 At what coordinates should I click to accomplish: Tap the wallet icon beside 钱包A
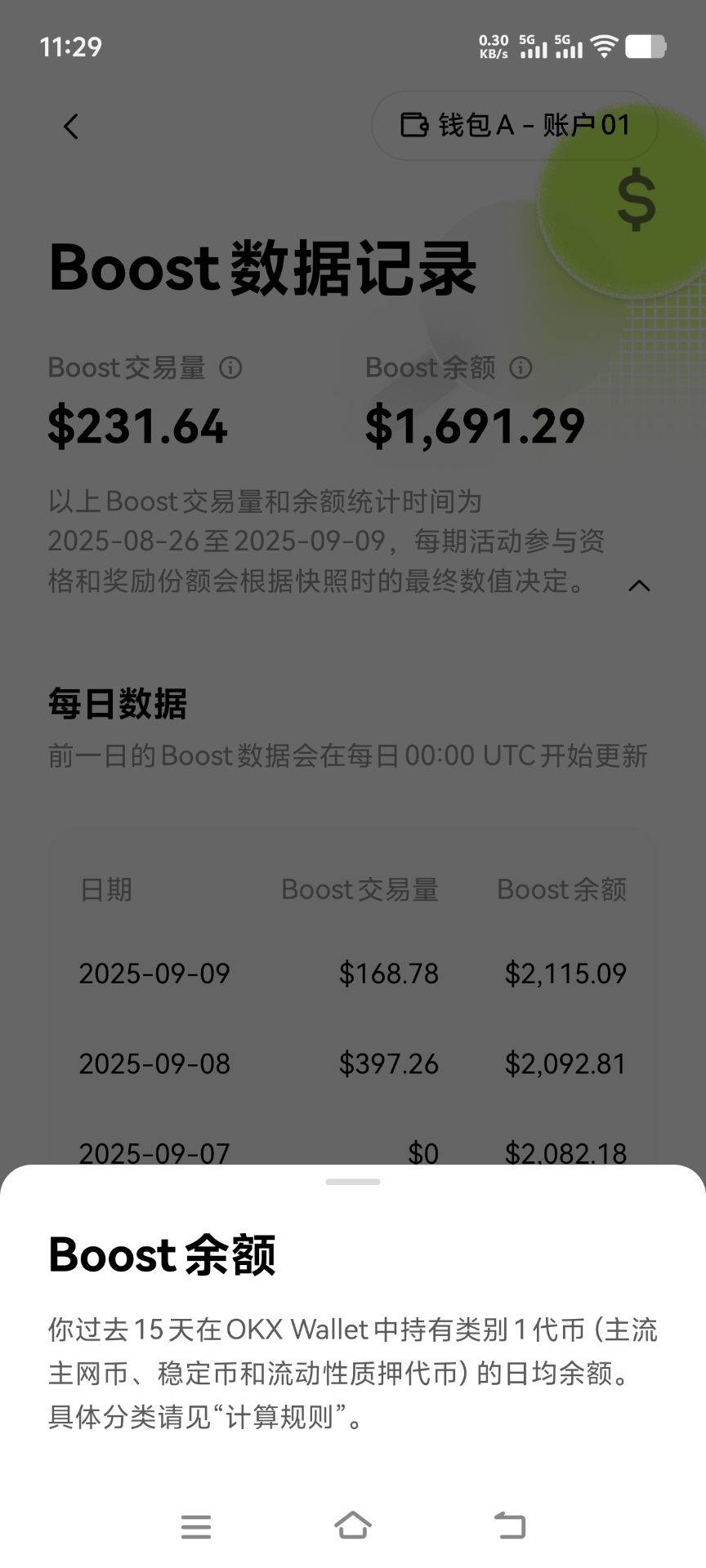[x=413, y=125]
